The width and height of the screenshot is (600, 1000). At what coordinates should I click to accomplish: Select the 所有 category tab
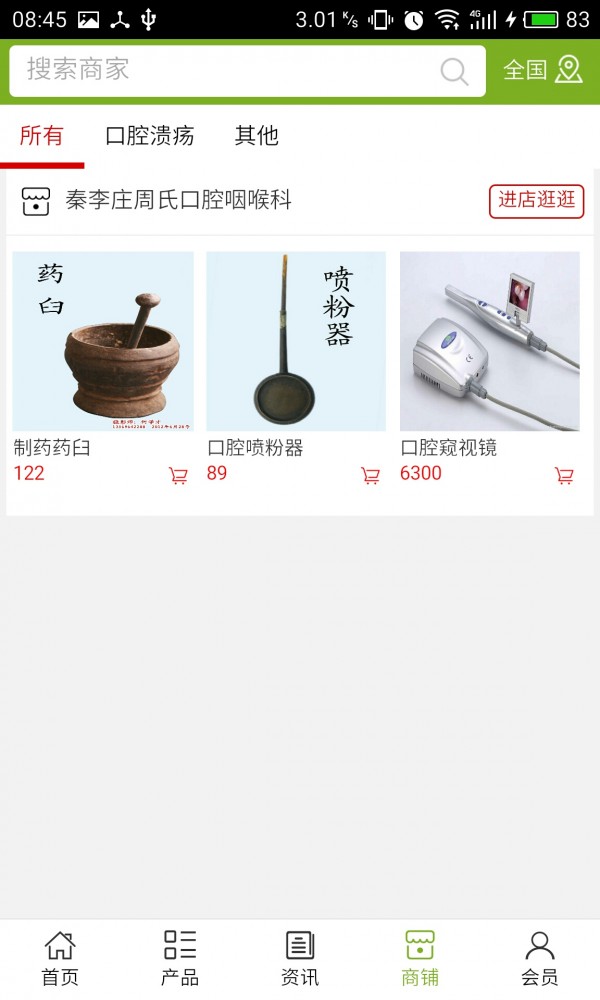(41, 136)
